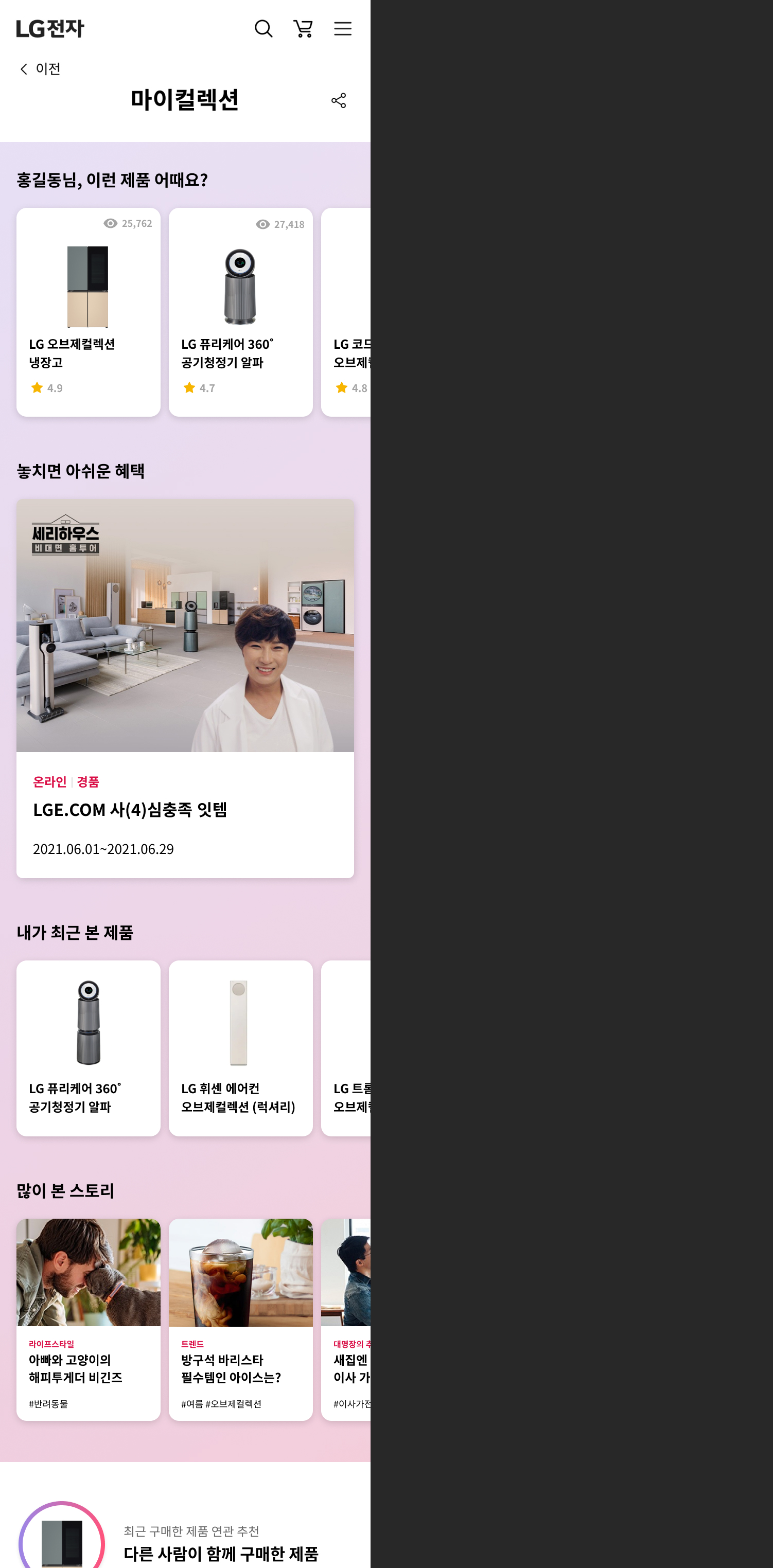
Task: Open the shopping cart
Action: tap(303, 29)
